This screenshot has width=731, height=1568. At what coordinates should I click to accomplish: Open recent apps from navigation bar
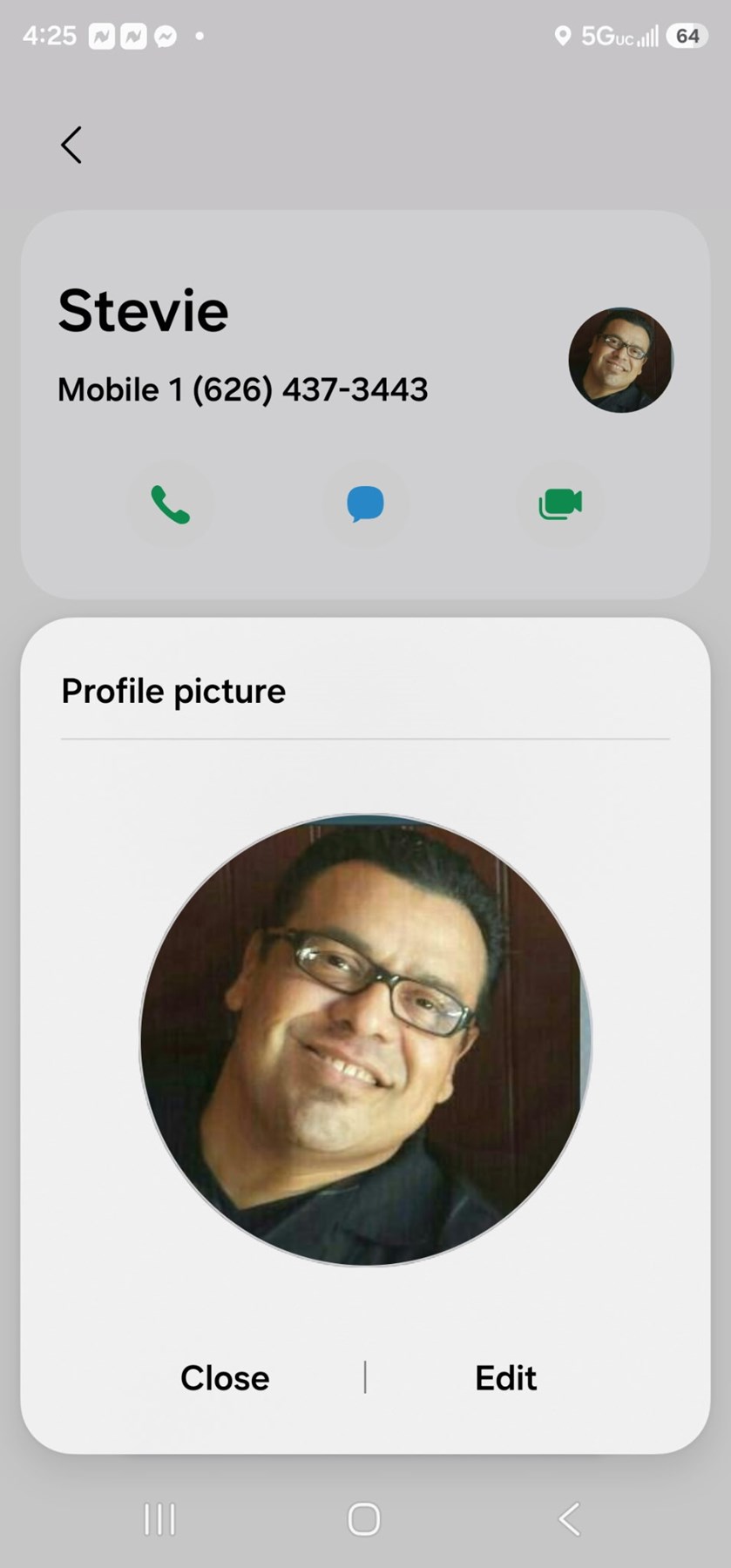(x=159, y=1519)
